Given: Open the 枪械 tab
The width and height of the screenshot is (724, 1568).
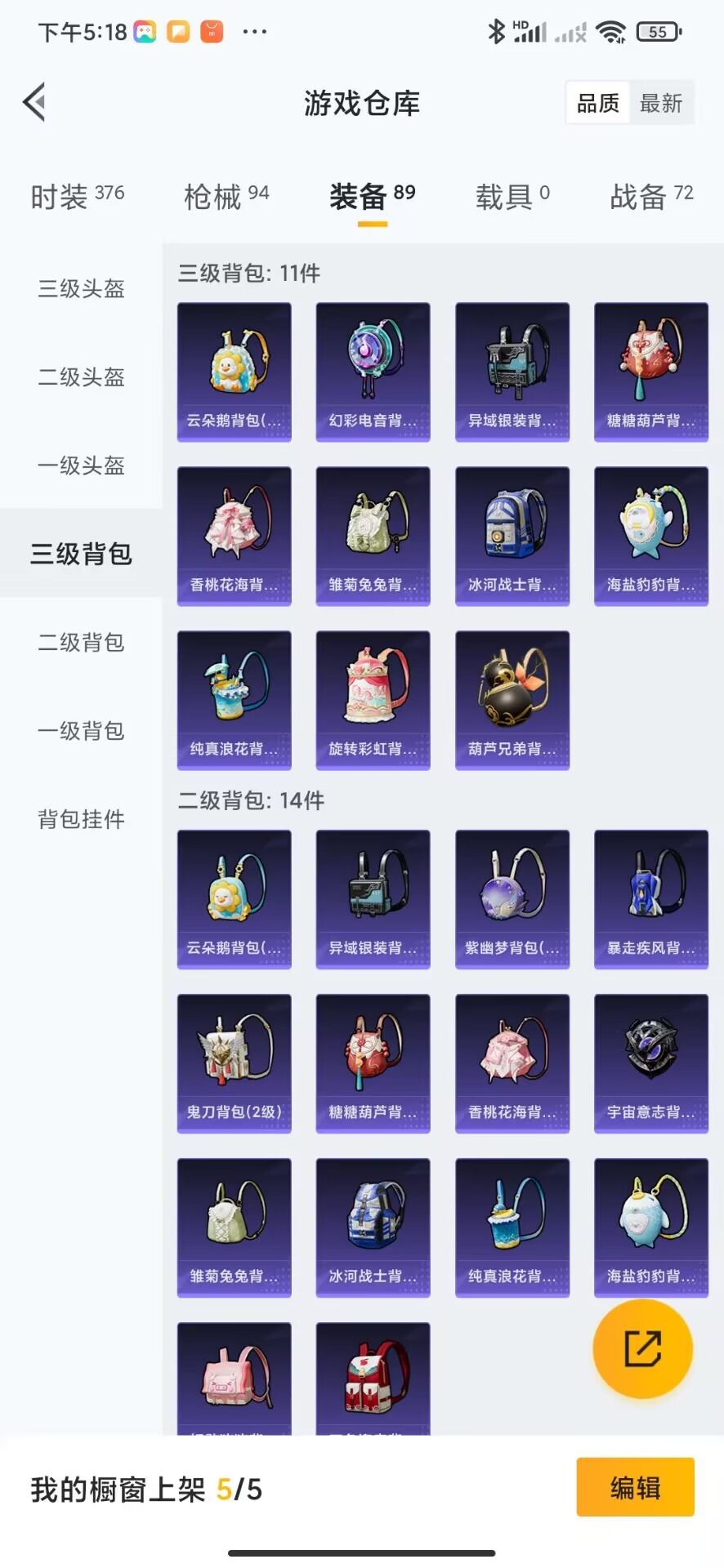Looking at the screenshot, I should point(226,197).
